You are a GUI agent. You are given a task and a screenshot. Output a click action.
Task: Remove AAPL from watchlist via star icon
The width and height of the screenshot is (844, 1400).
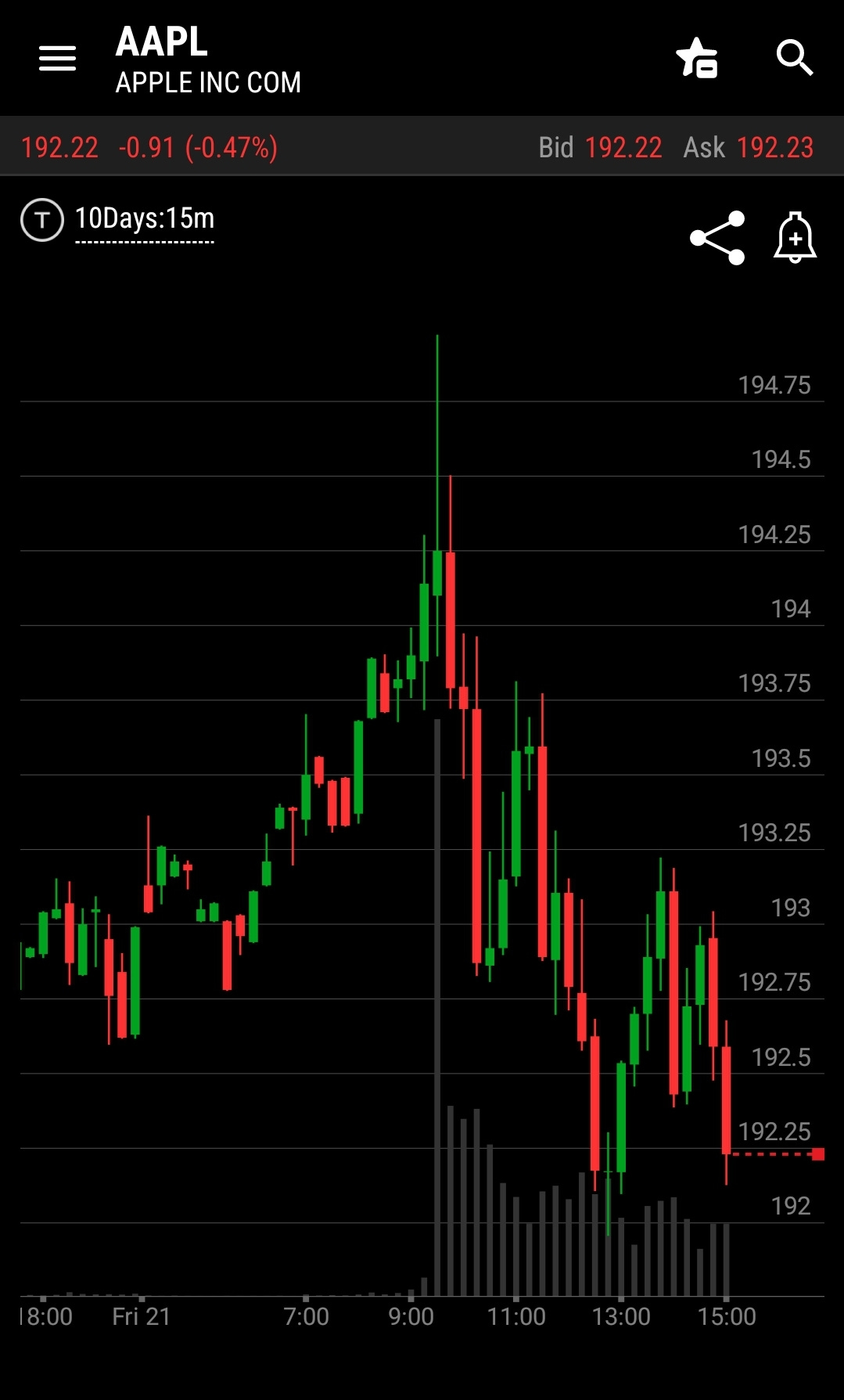697,58
